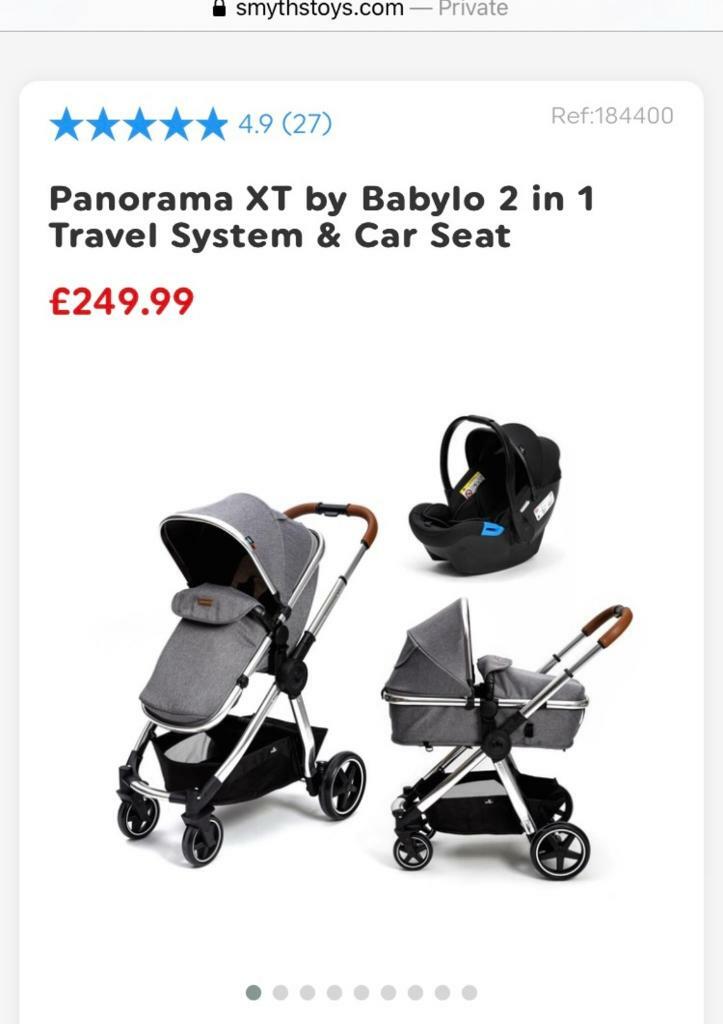
Task: Select the second carousel dot
Action: [x=280, y=989]
